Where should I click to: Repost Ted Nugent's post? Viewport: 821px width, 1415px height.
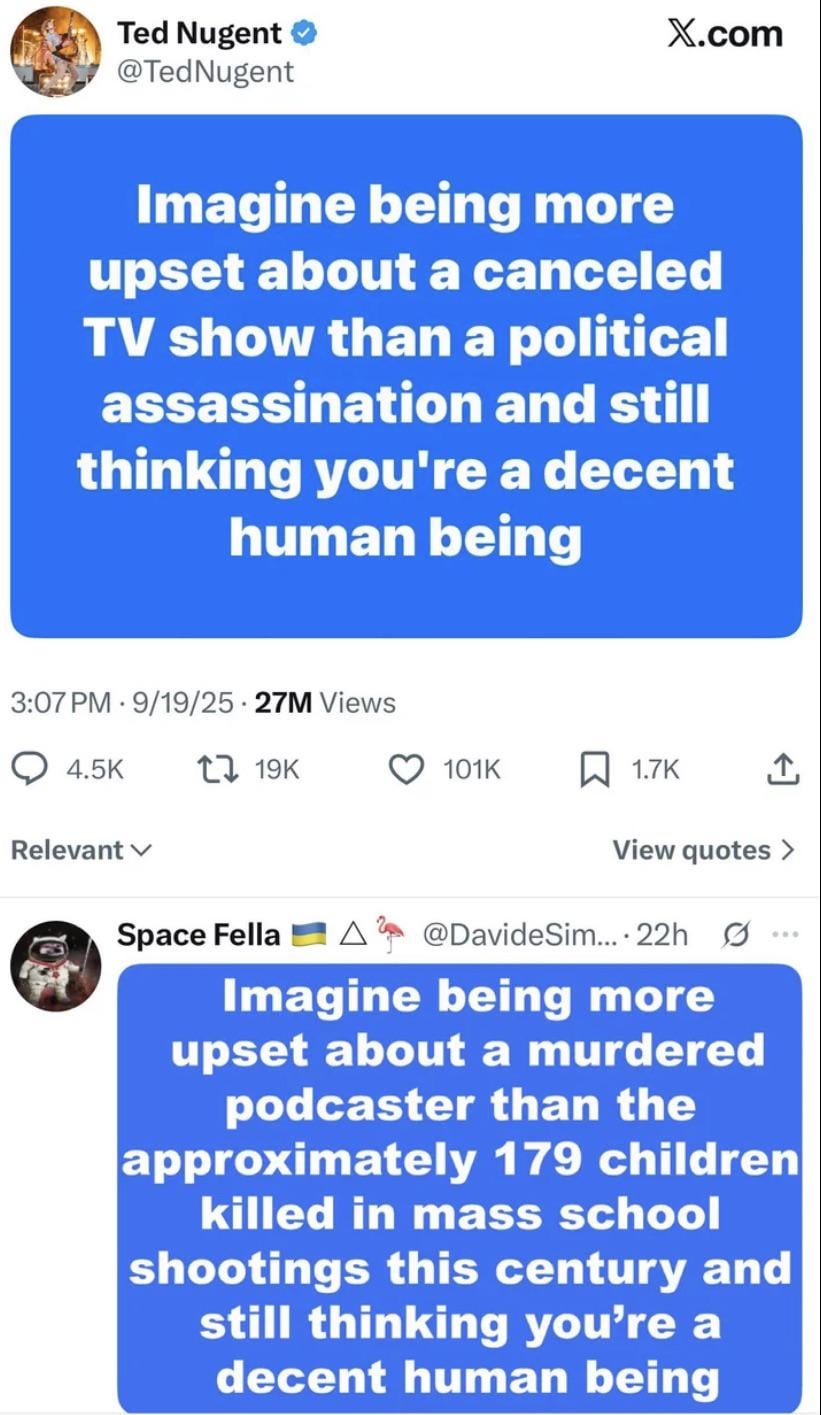click(213, 768)
